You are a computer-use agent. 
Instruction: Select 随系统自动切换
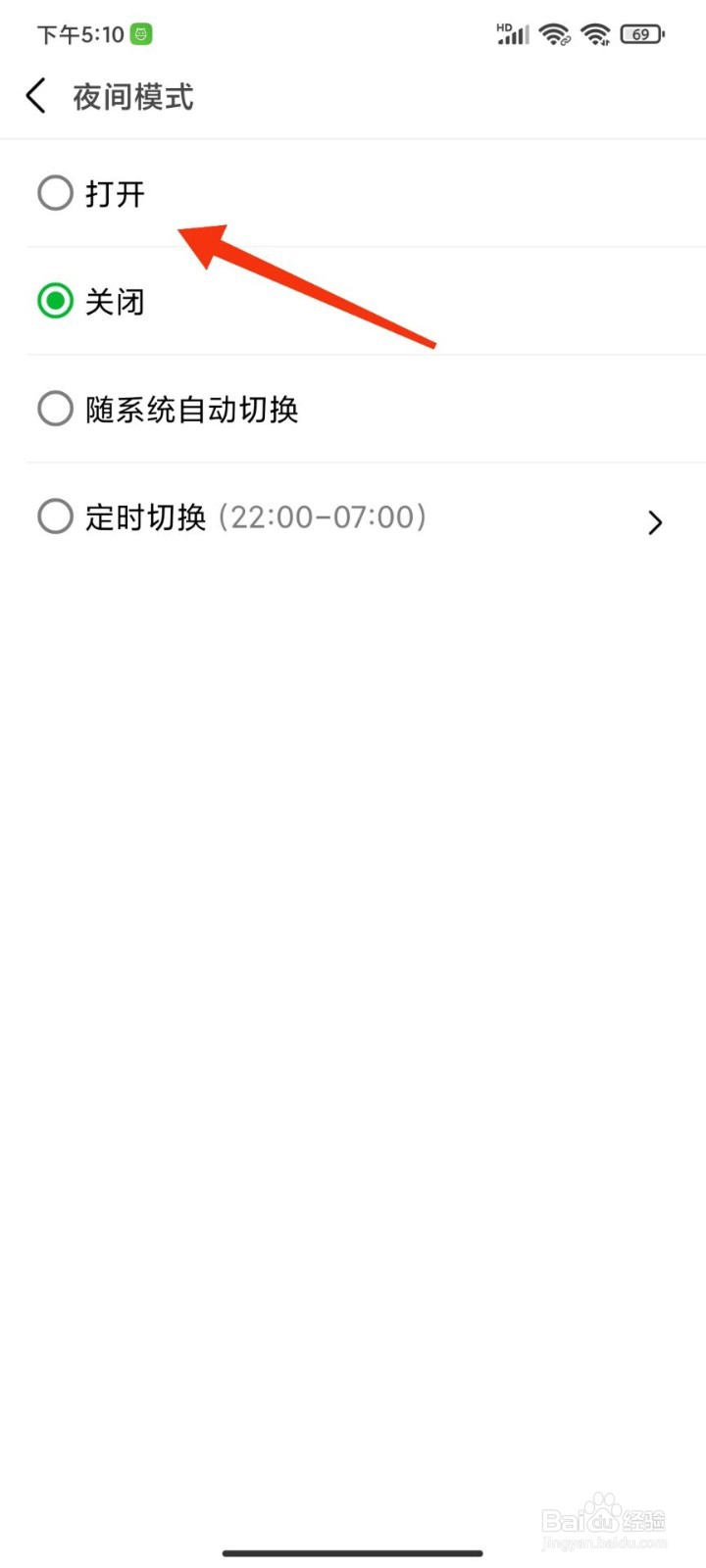pos(353,409)
